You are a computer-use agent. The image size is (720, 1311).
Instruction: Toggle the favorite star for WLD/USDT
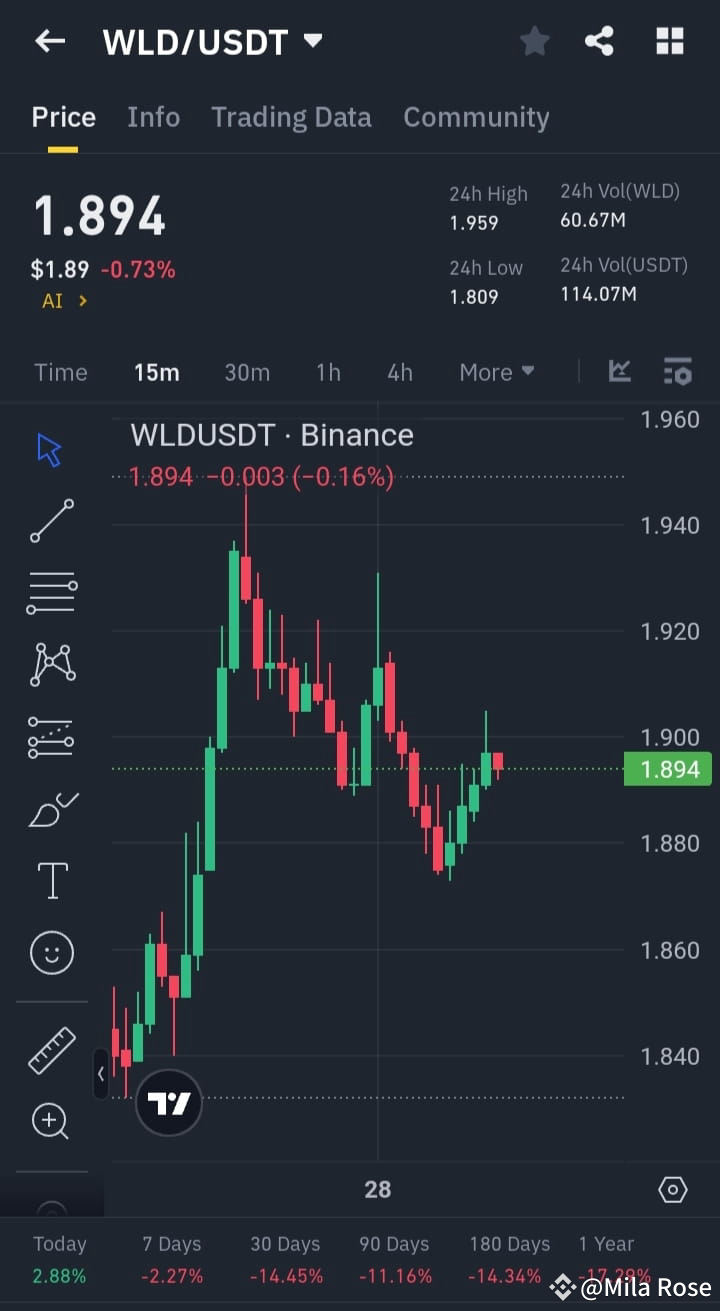coord(534,41)
